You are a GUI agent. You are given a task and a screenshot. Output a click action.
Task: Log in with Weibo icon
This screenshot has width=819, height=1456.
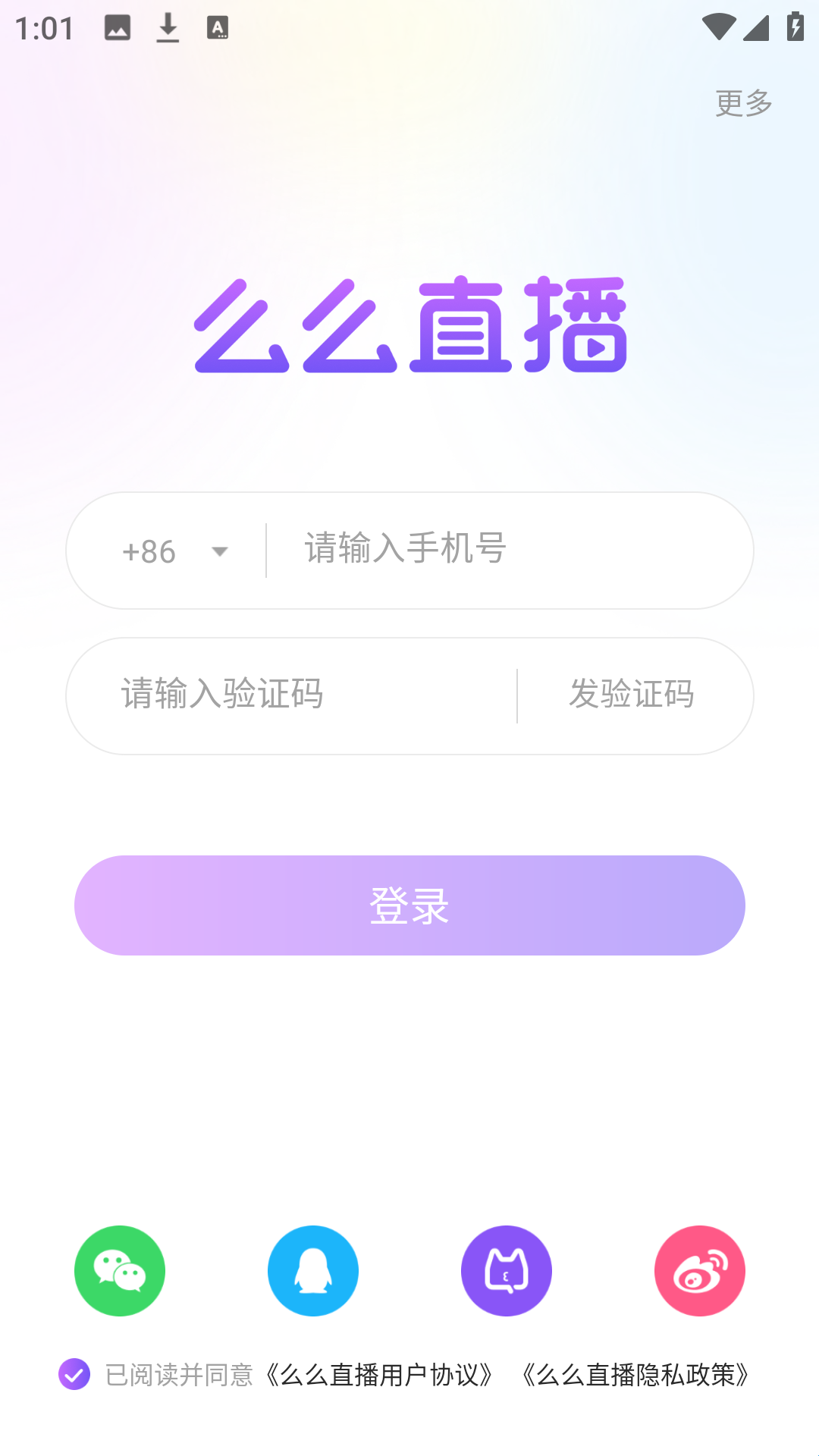pyautogui.click(x=700, y=1271)
